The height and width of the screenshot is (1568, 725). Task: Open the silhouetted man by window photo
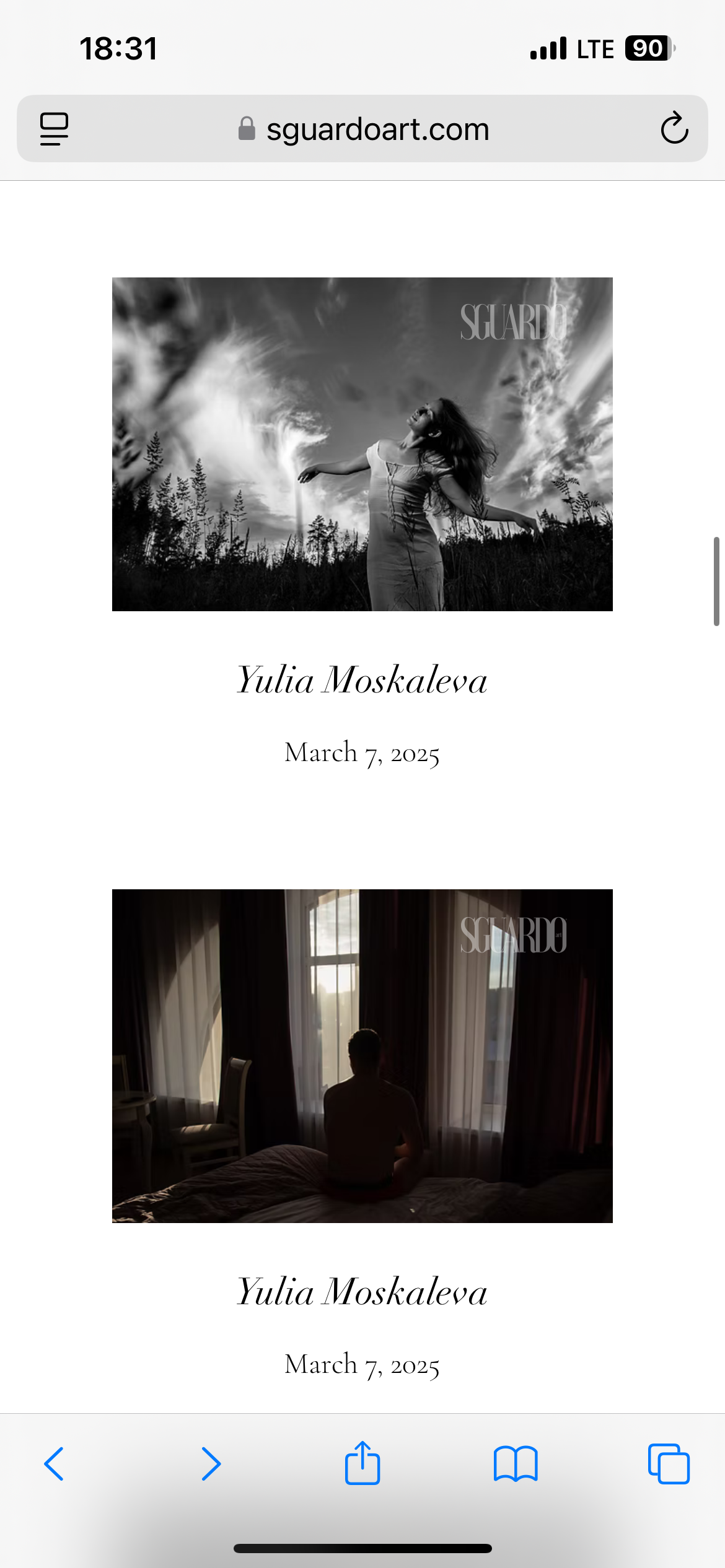[362, 1056]
